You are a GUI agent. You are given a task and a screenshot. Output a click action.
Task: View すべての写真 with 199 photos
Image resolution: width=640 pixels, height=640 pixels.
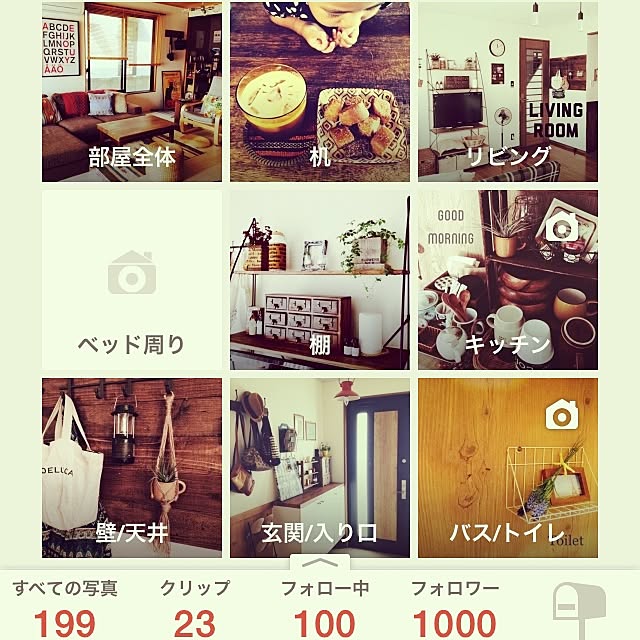pyautogui.click(x=65, y=607)
